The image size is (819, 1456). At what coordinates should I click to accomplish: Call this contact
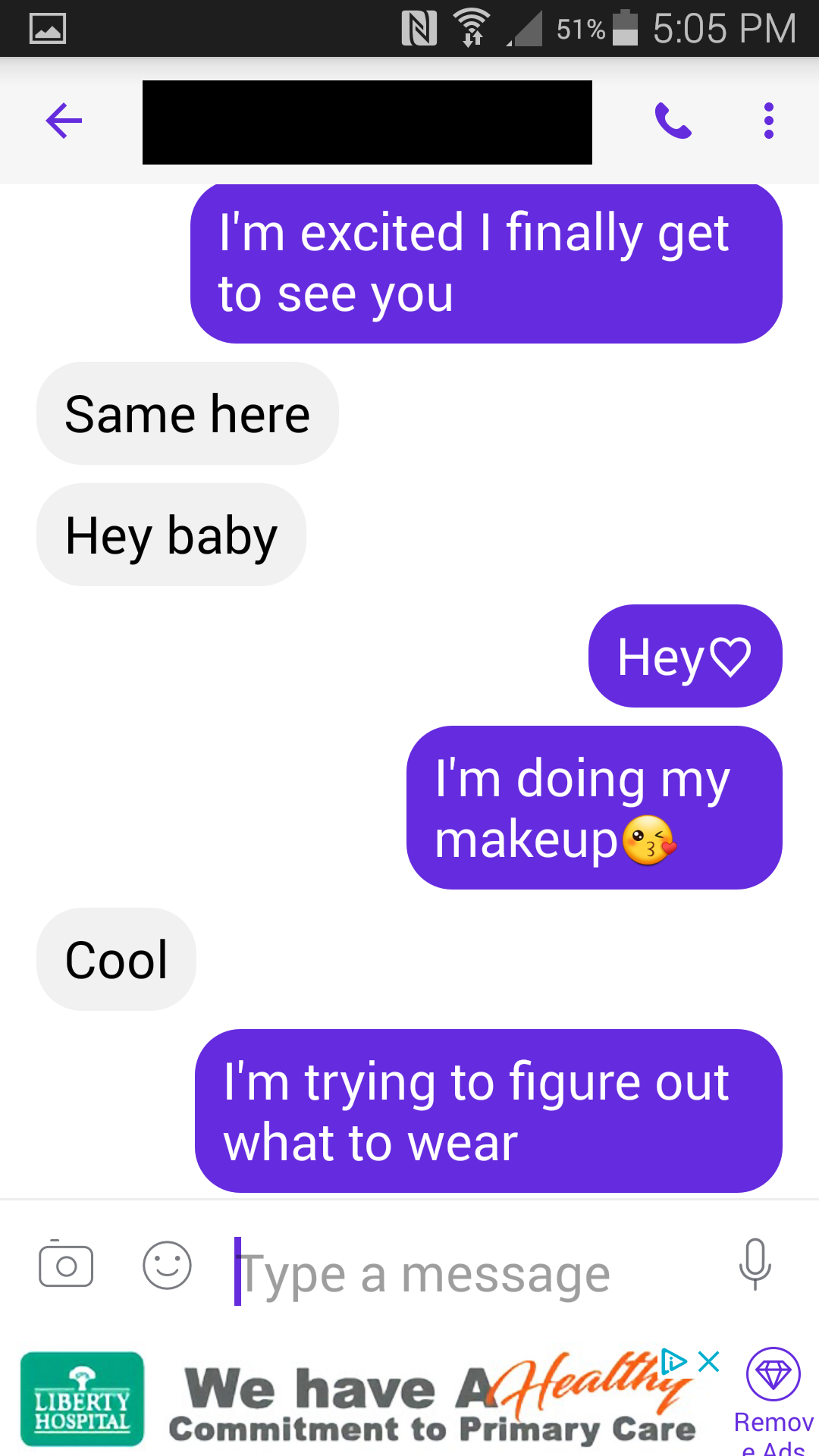(x=673, y=121)
